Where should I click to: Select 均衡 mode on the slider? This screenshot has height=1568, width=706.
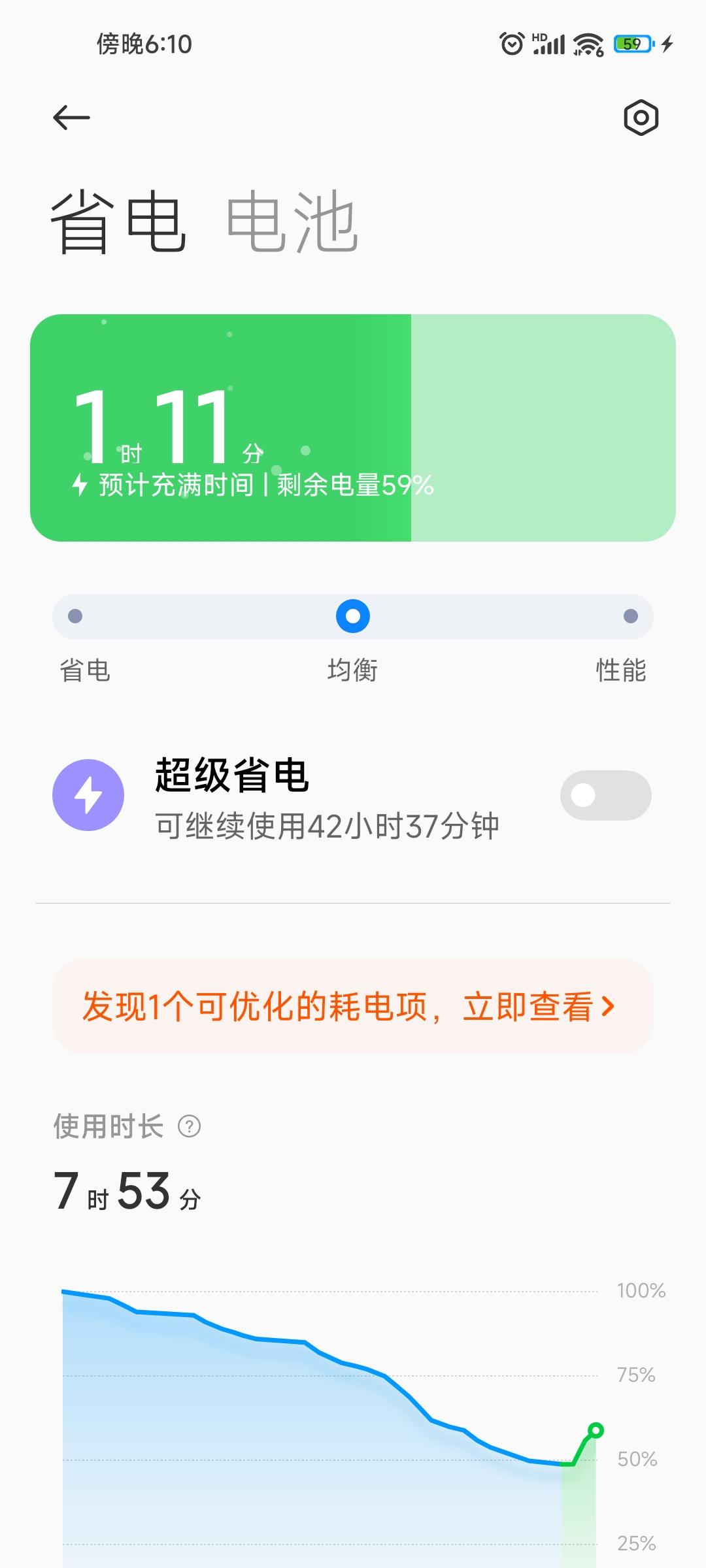click(x=353, y=616)
